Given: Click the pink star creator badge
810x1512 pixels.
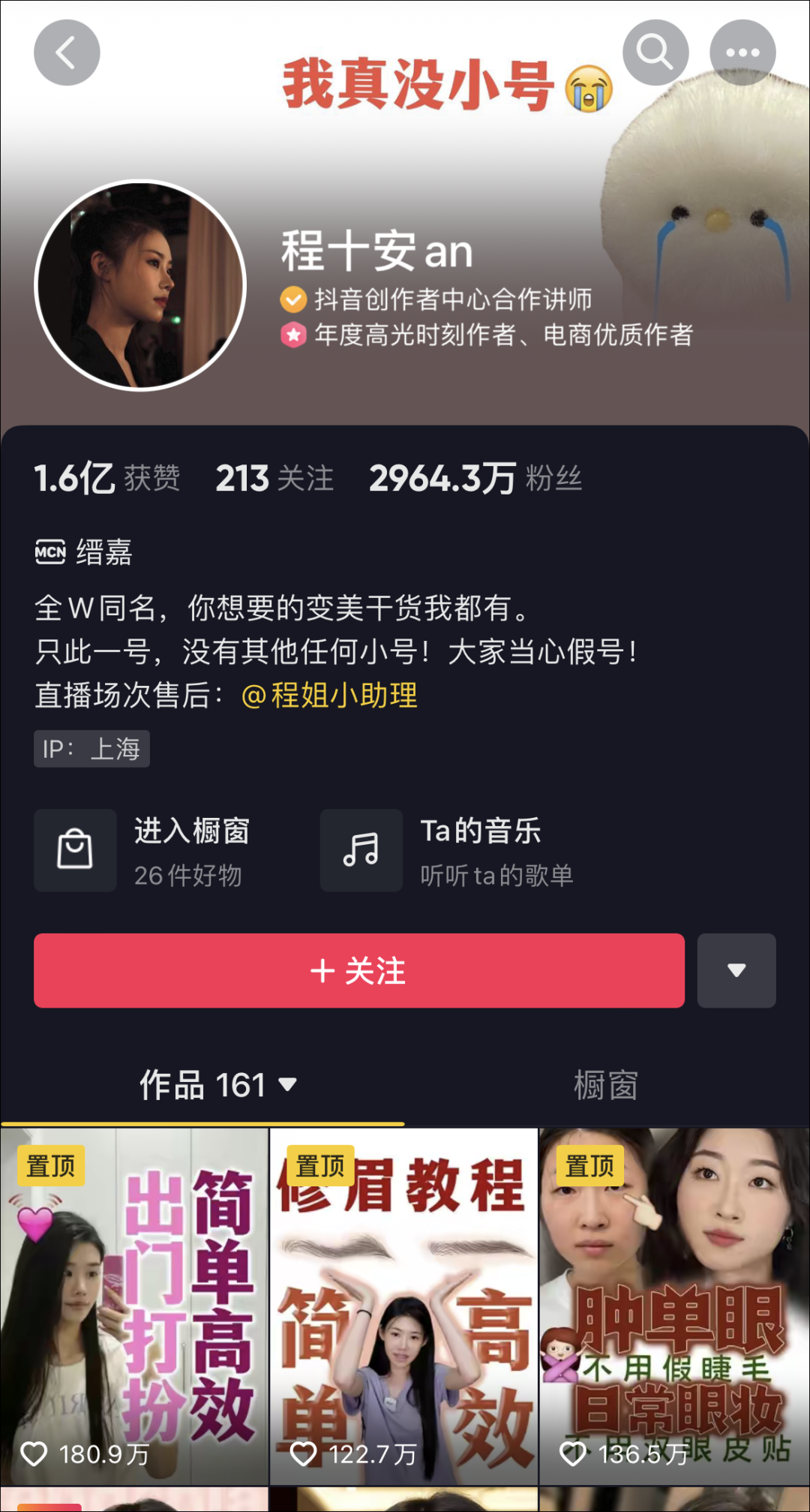Looking at the screenshot, I should click(x=293, y=337).
